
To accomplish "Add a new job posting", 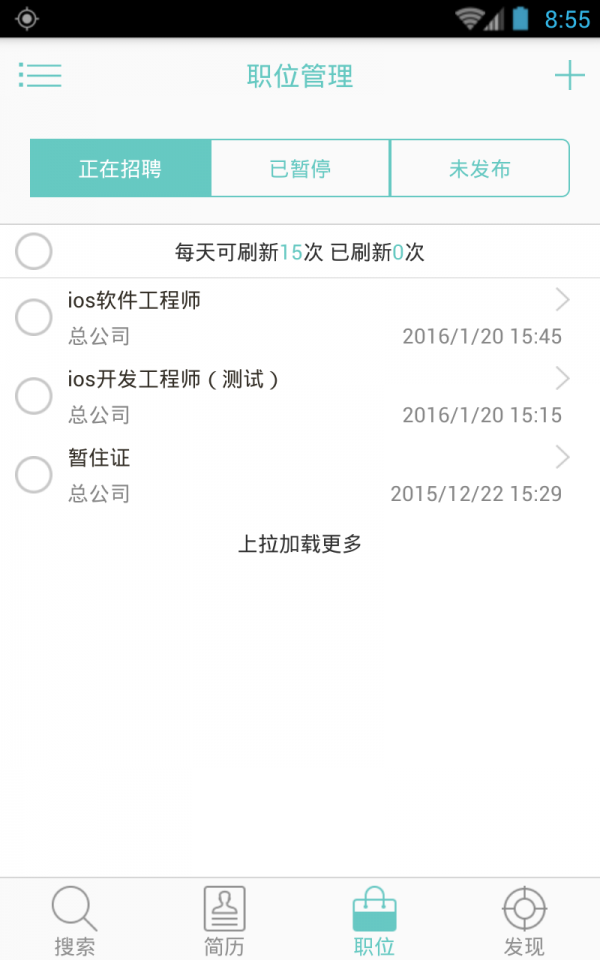I will tap(569, 75).
